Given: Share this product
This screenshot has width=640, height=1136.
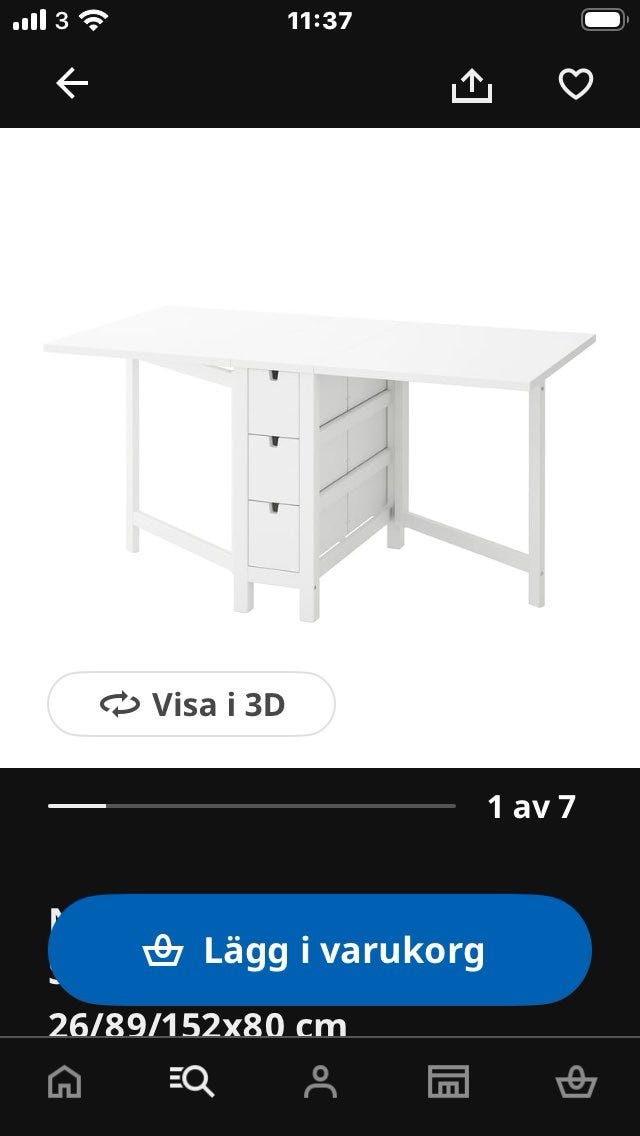Looking at the screenshot, I should click(472, 86).
